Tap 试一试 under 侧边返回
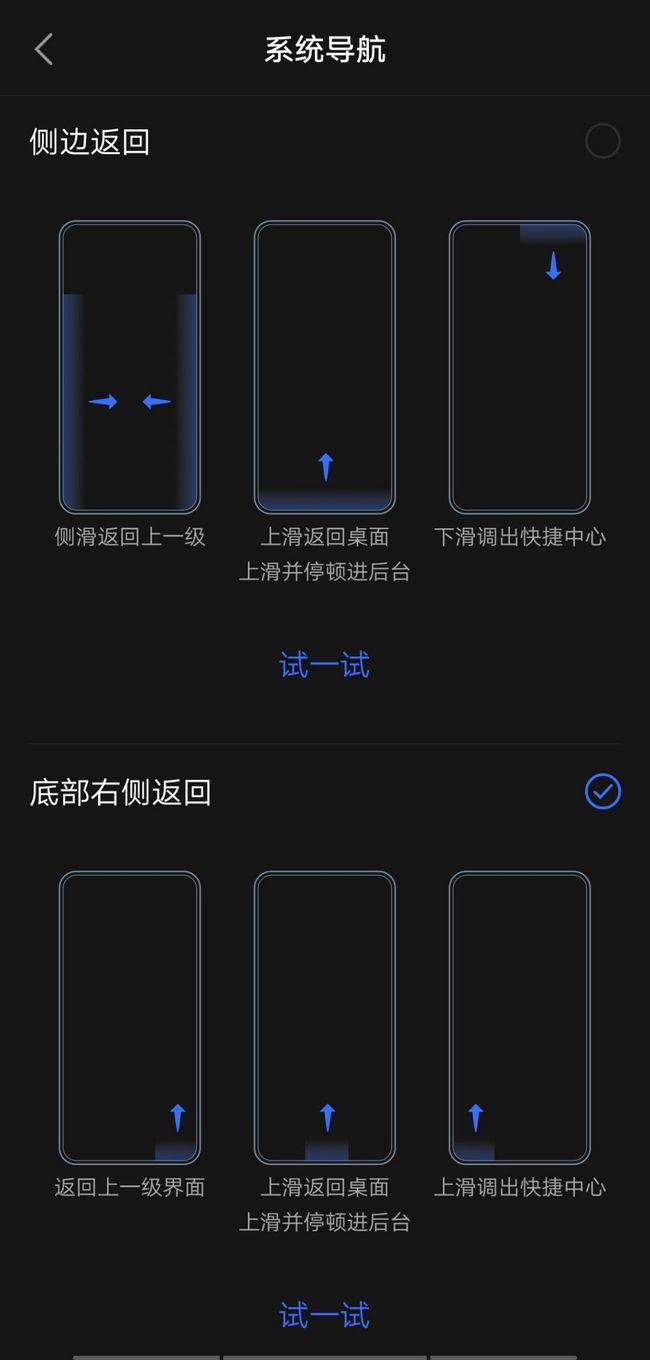 [x=324, y=665]
